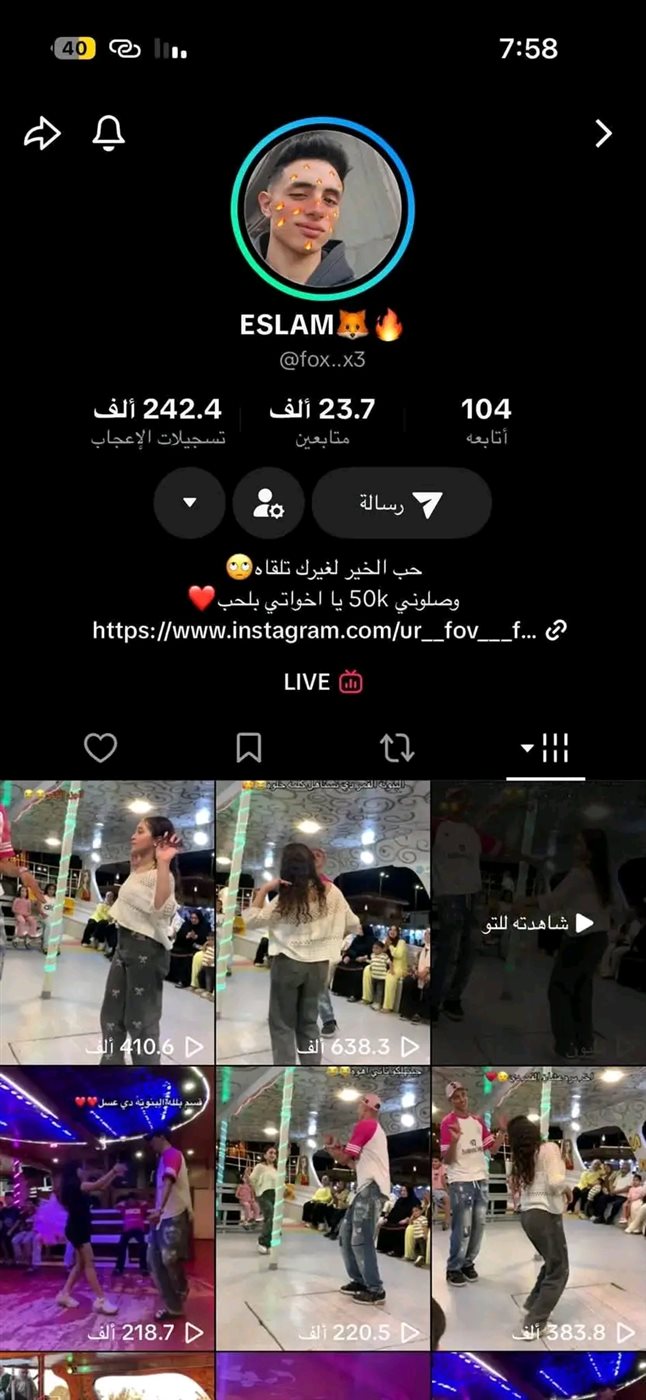Viewport: 646px width, 1400px height.
Task: Open the LIVE section
Action: pos(322,682)
